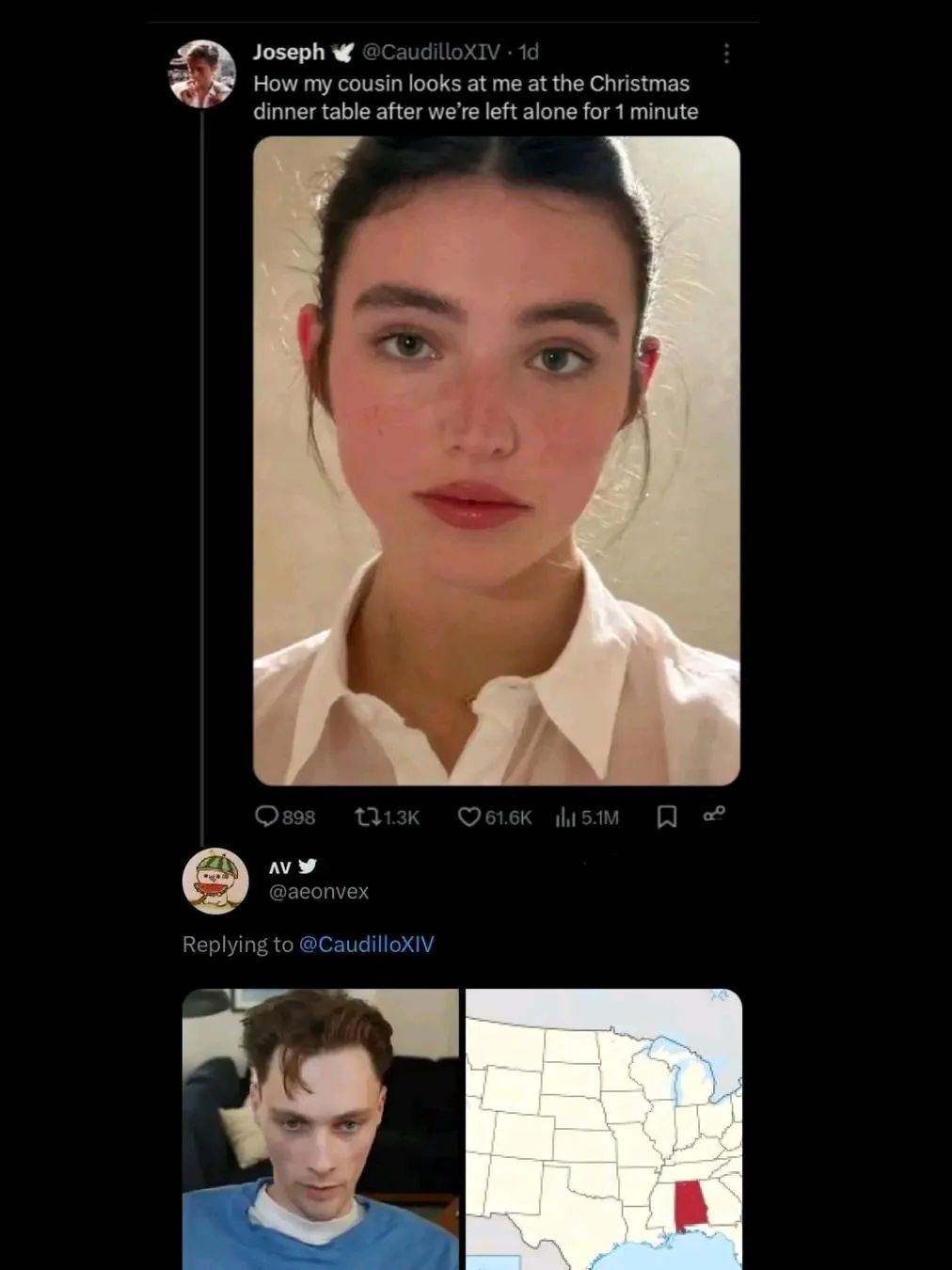
Task: Open the photo in Joseph's tweet
Action: point(496,461)
